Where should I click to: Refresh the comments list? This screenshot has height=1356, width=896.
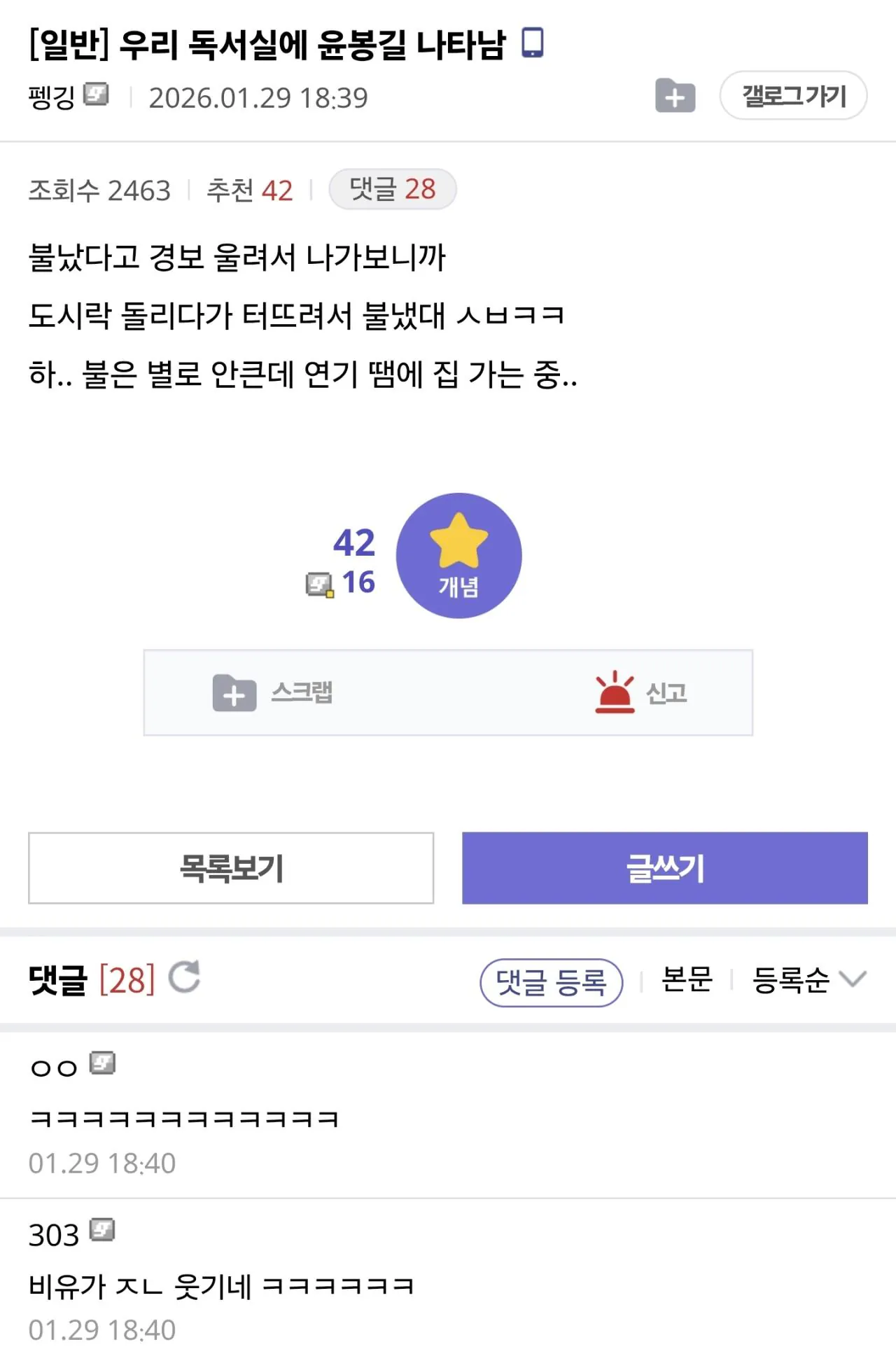pyautogui.click(x=185, y=977)
